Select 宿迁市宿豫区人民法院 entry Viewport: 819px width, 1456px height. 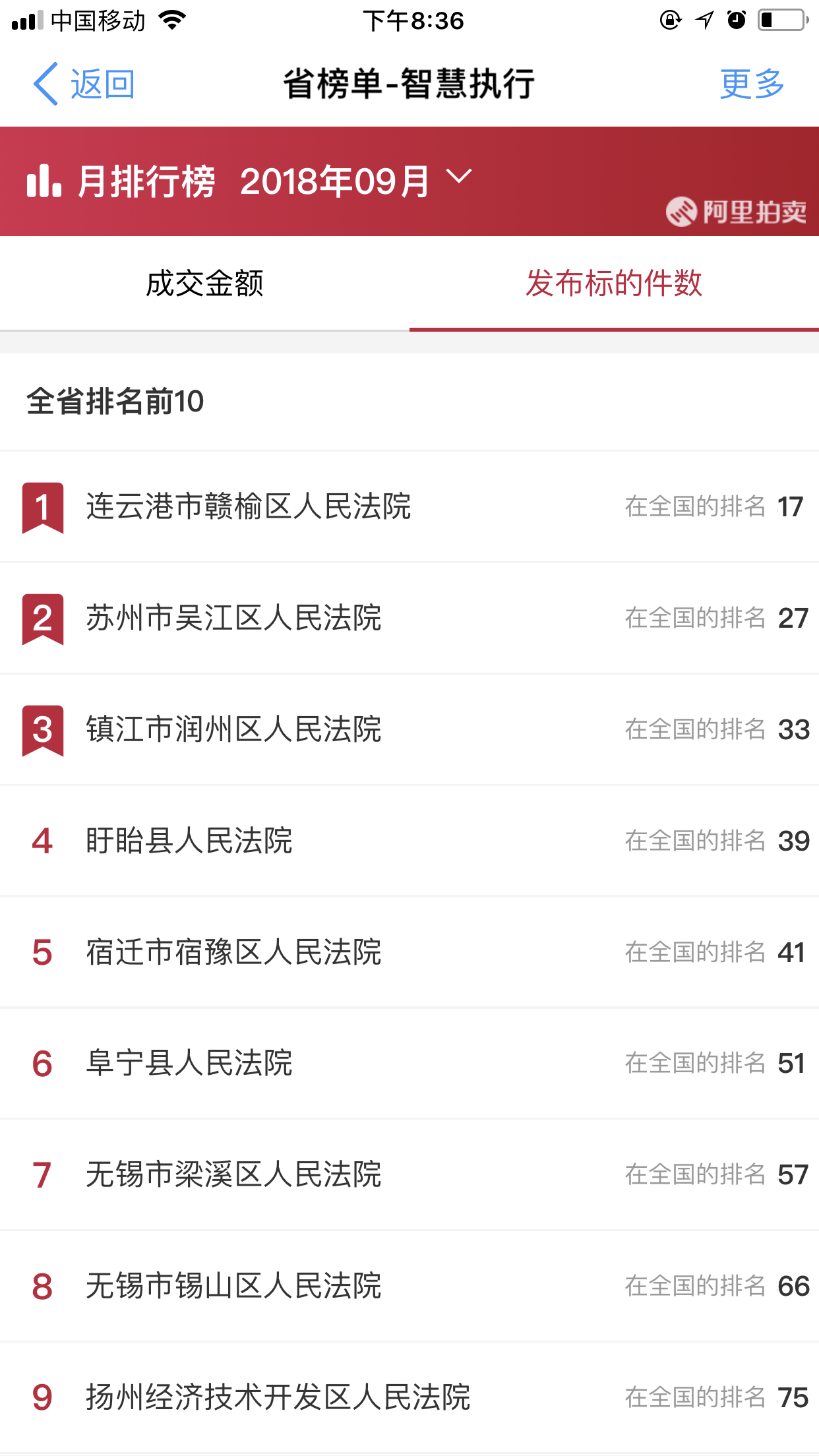tap(409, 953)
